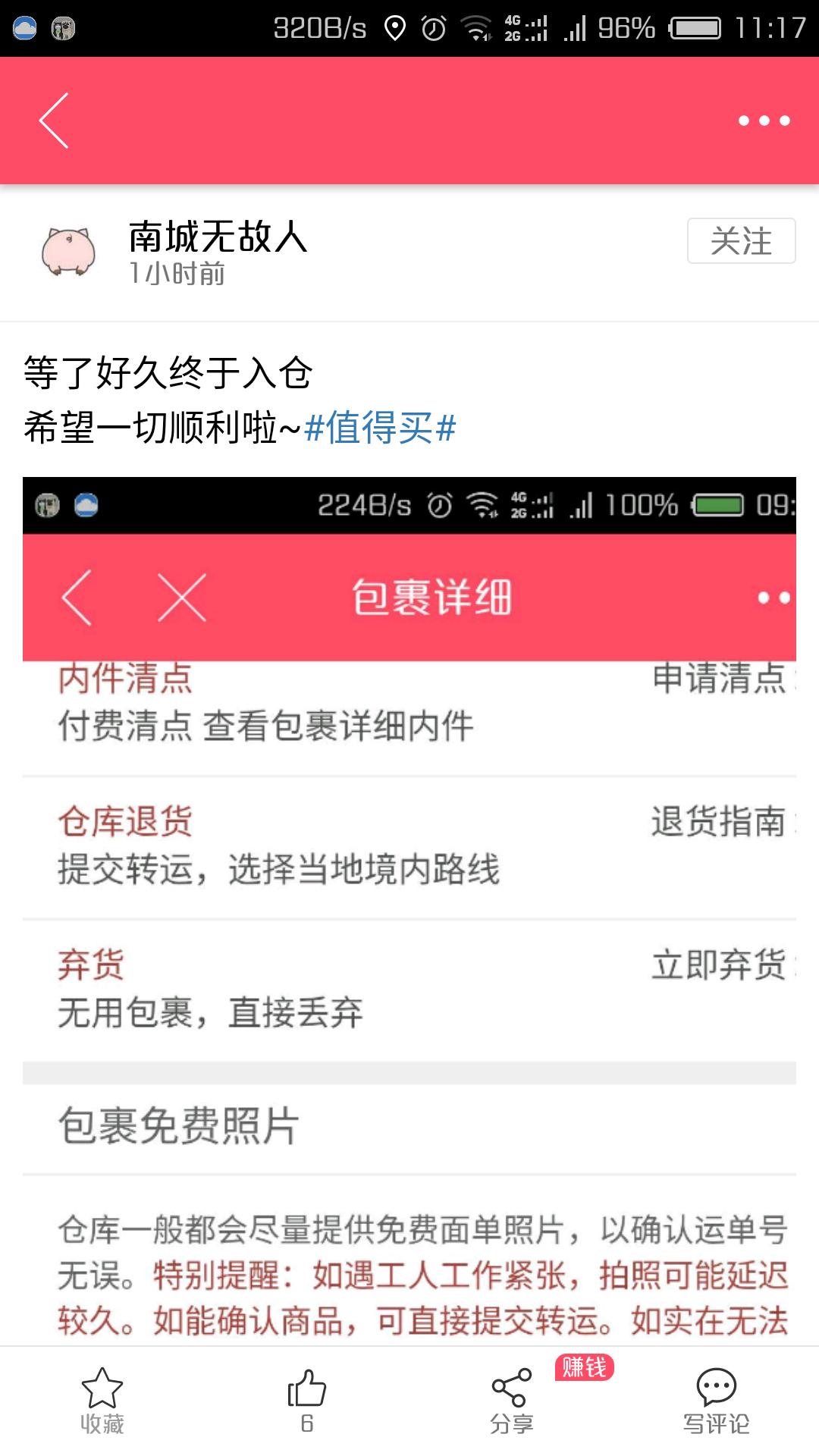Follow user with 关注 button

tap(741, 241)
